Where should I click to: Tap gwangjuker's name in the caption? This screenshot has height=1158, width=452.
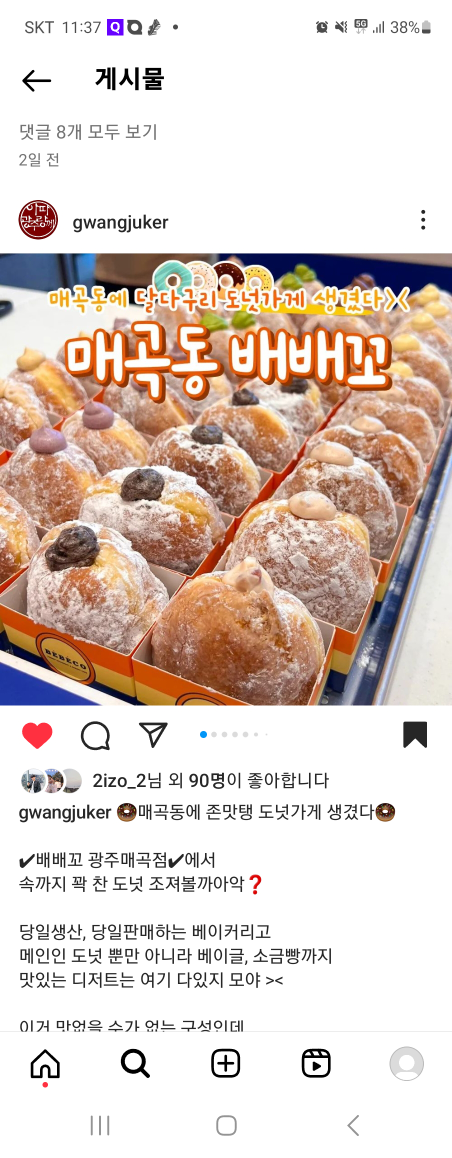65,813
